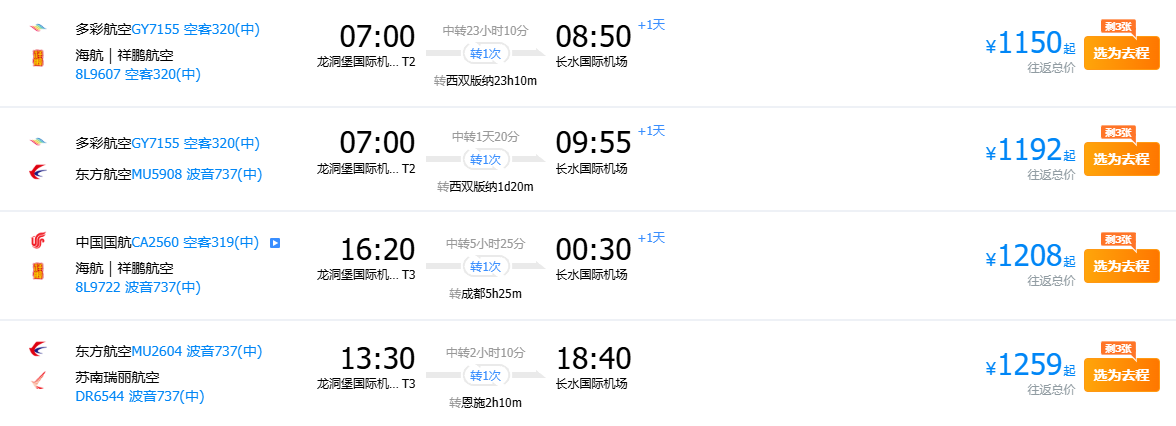Screen dimensions: 1176x426
Task: Select the ¥1150 flight as outbound
Action: click(x=1121, y=52)
